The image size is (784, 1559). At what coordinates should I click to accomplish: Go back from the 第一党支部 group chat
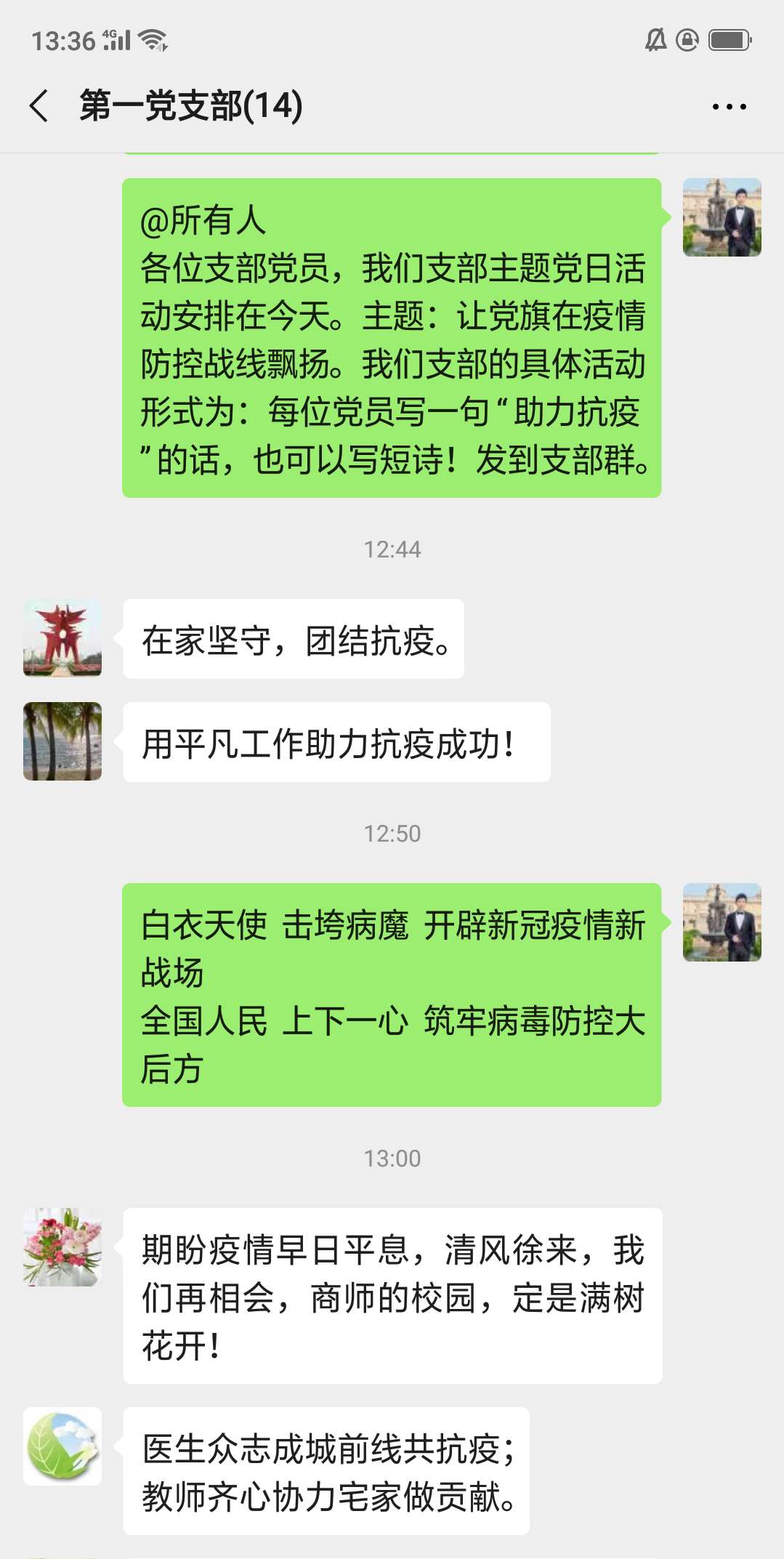(x=39, y=106)
